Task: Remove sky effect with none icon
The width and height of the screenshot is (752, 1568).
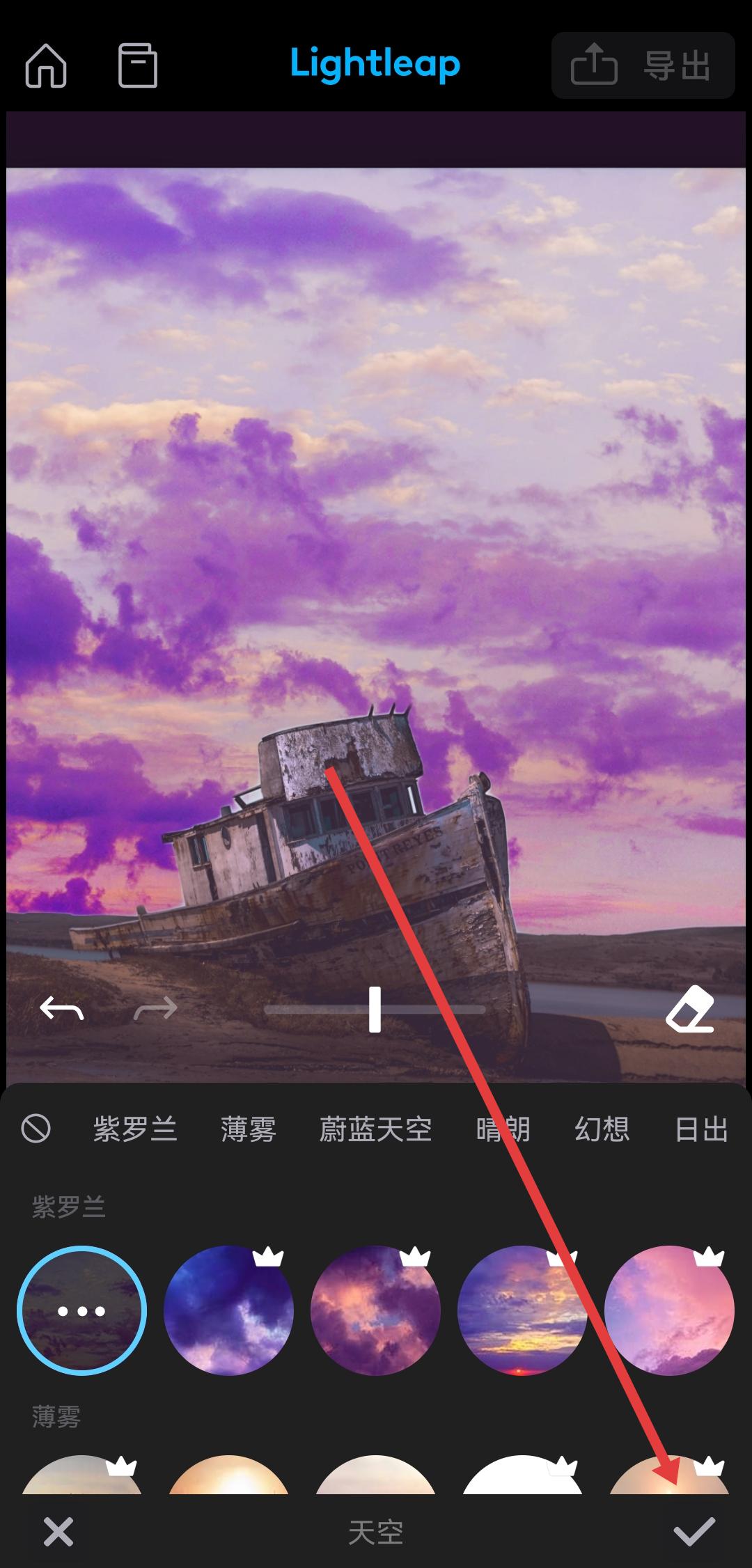Action: 36,1129
